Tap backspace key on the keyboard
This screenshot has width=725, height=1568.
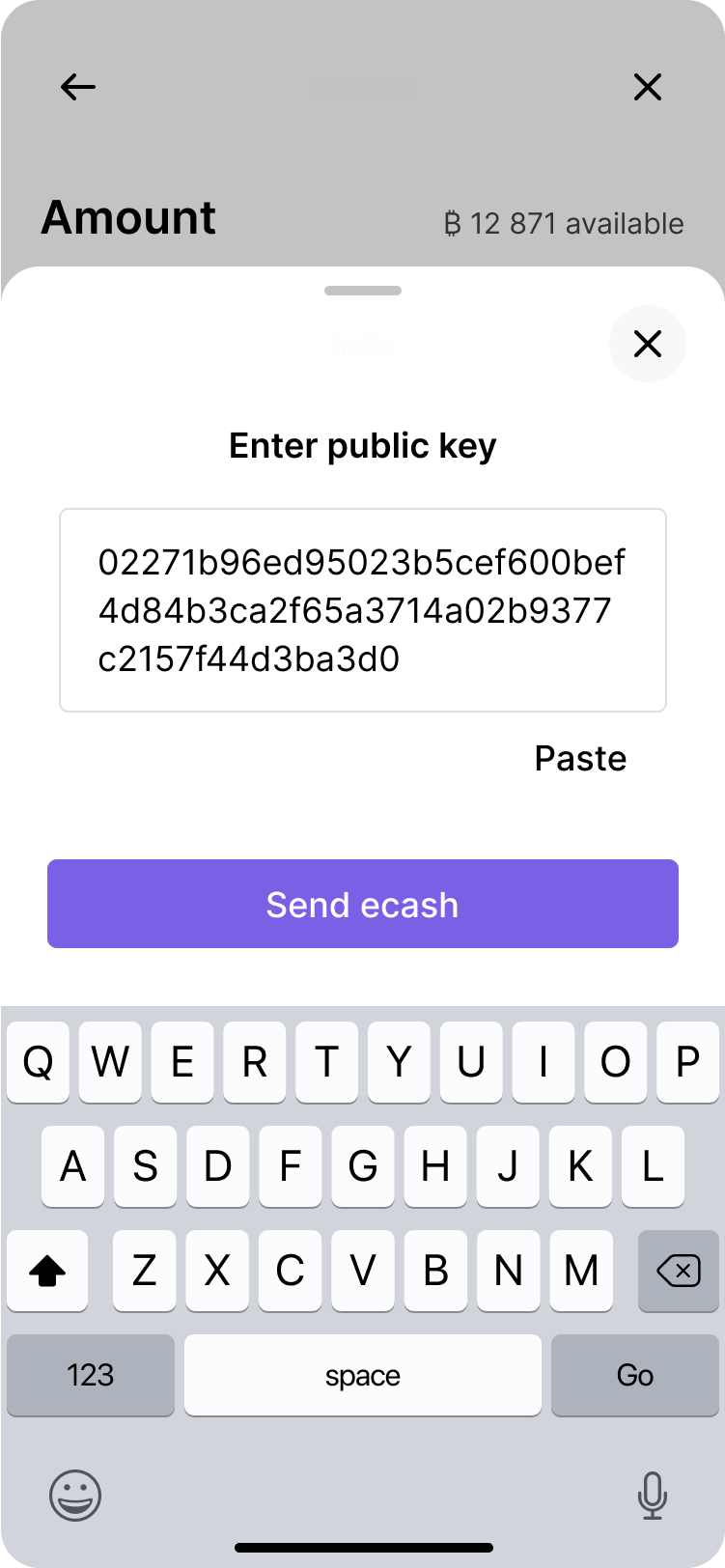(x=678, y=1271)
